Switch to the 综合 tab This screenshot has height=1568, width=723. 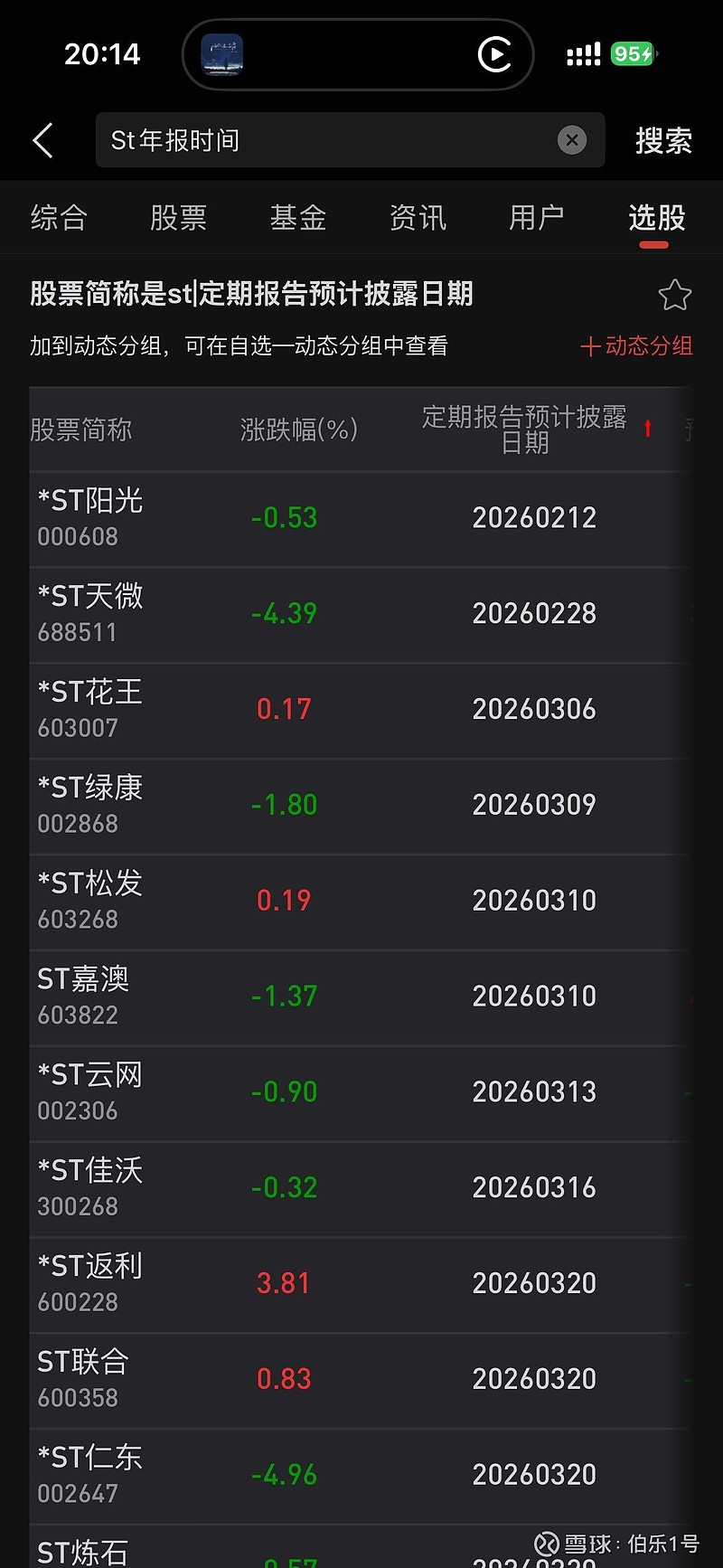(59, 218)
